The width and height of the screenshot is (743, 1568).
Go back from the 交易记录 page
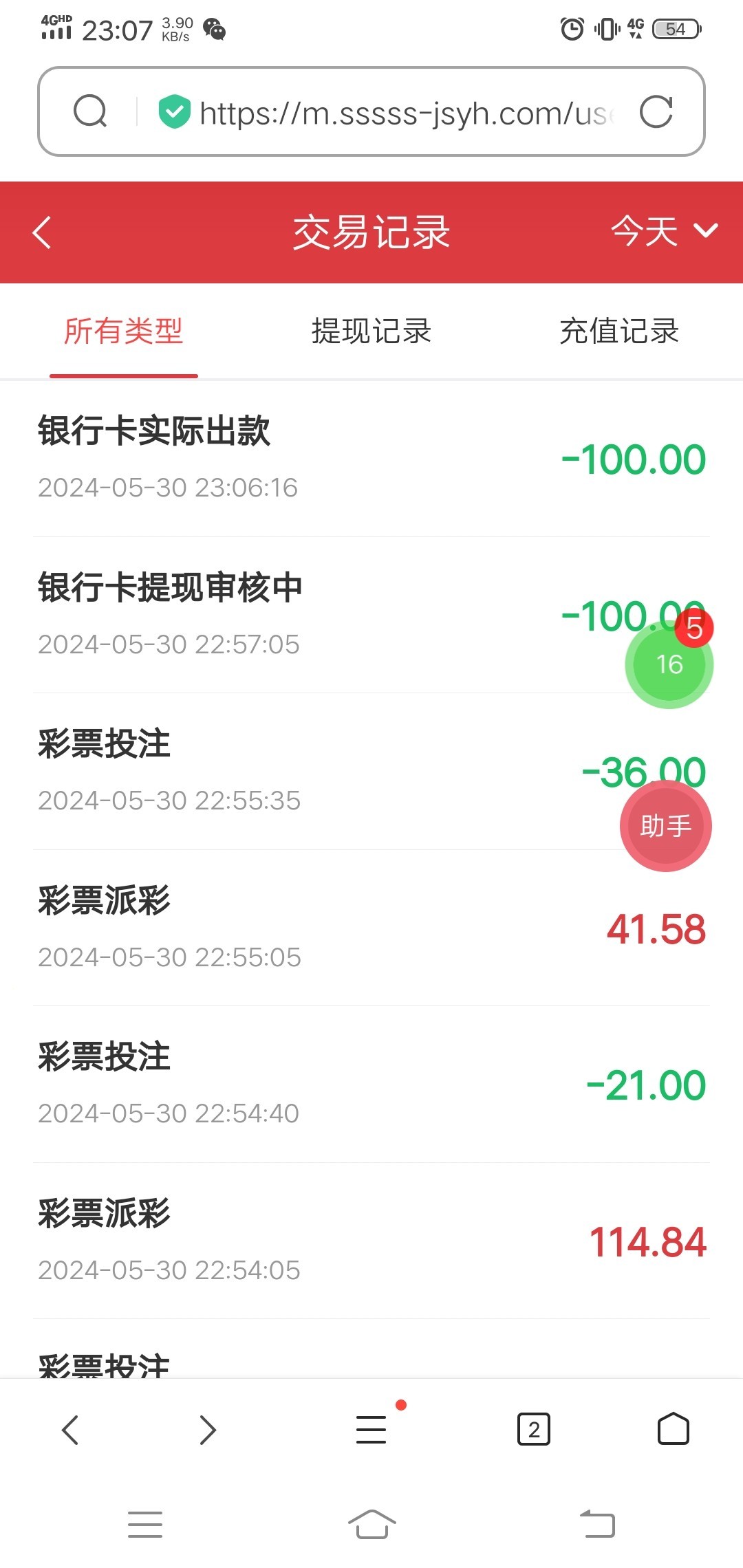[x=42, y=232]
